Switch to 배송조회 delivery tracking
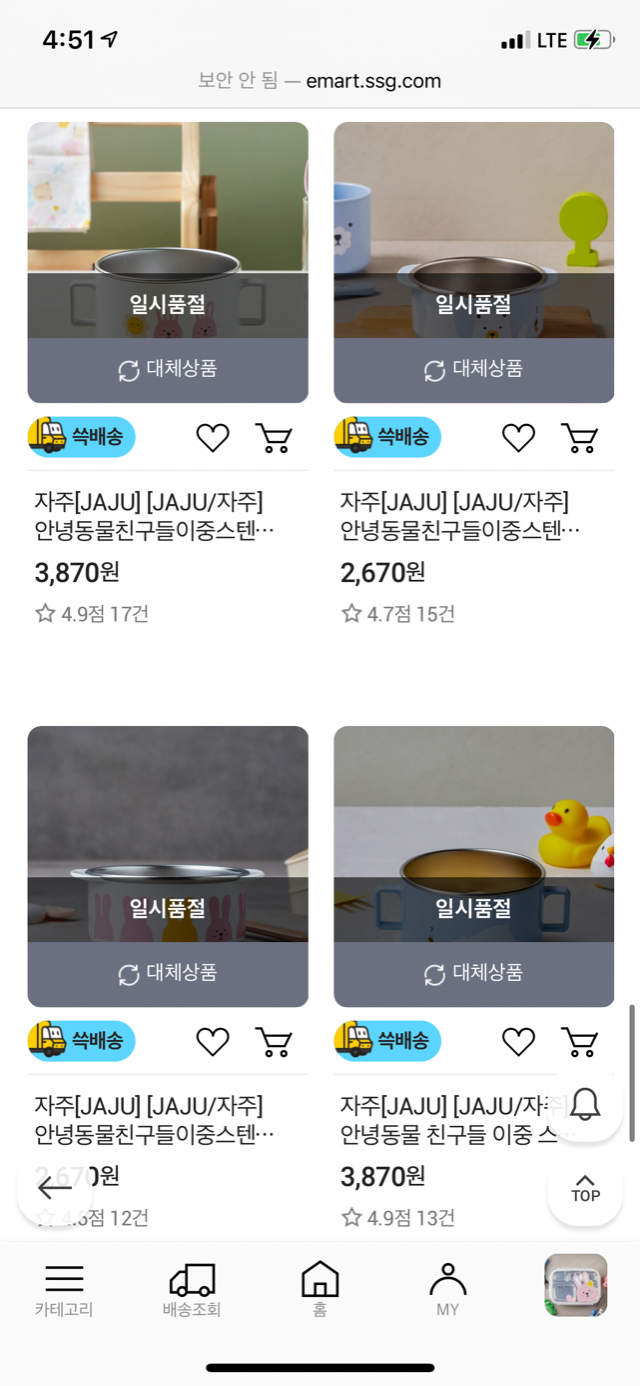This screenshot has width=640, height=1386. (192, 1288)
